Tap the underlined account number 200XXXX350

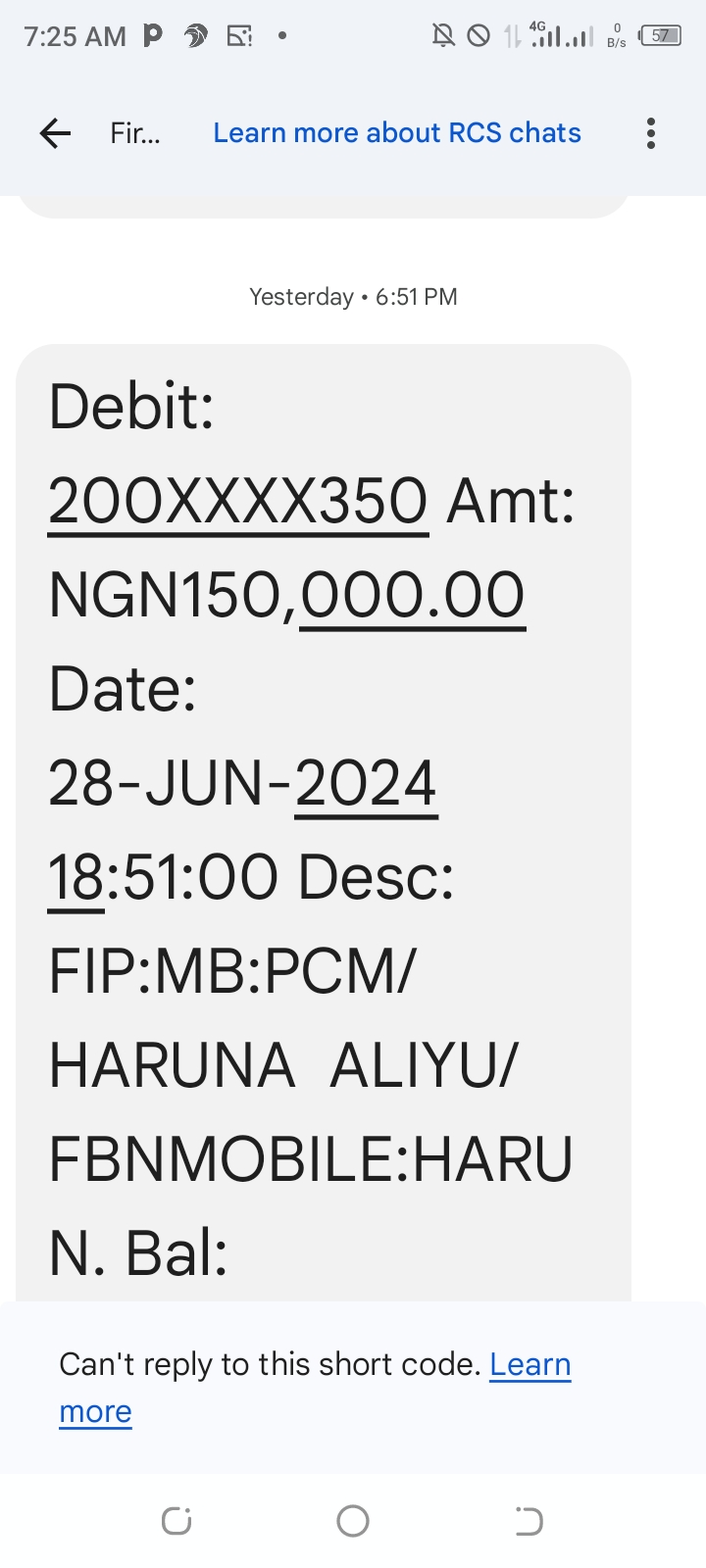click(238, 501)
